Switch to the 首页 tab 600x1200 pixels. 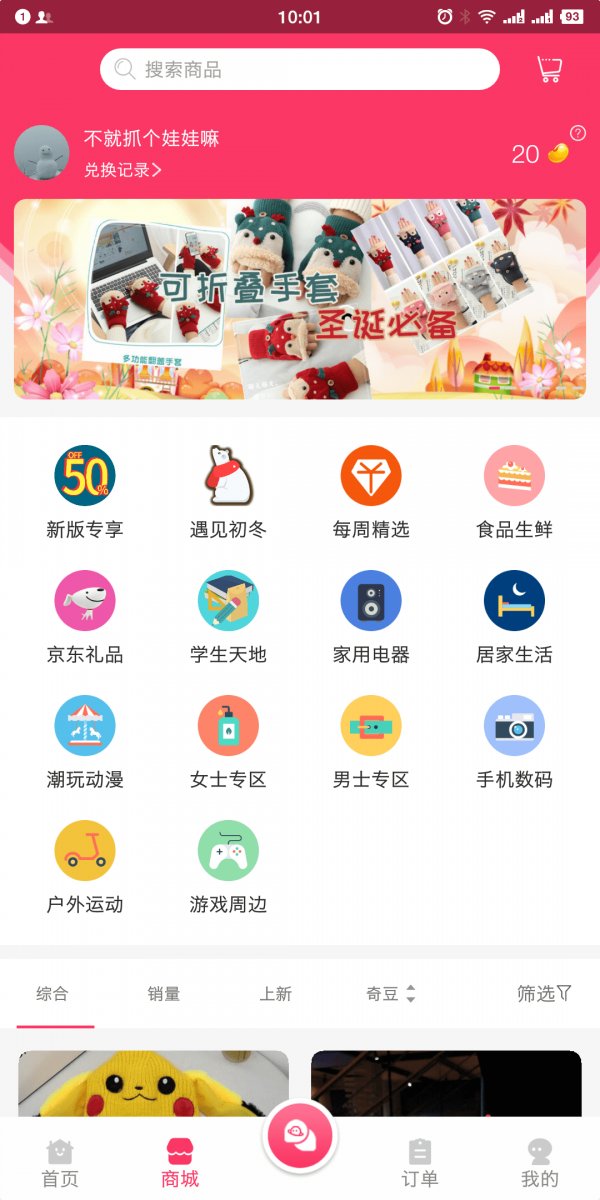(60, 1165)
